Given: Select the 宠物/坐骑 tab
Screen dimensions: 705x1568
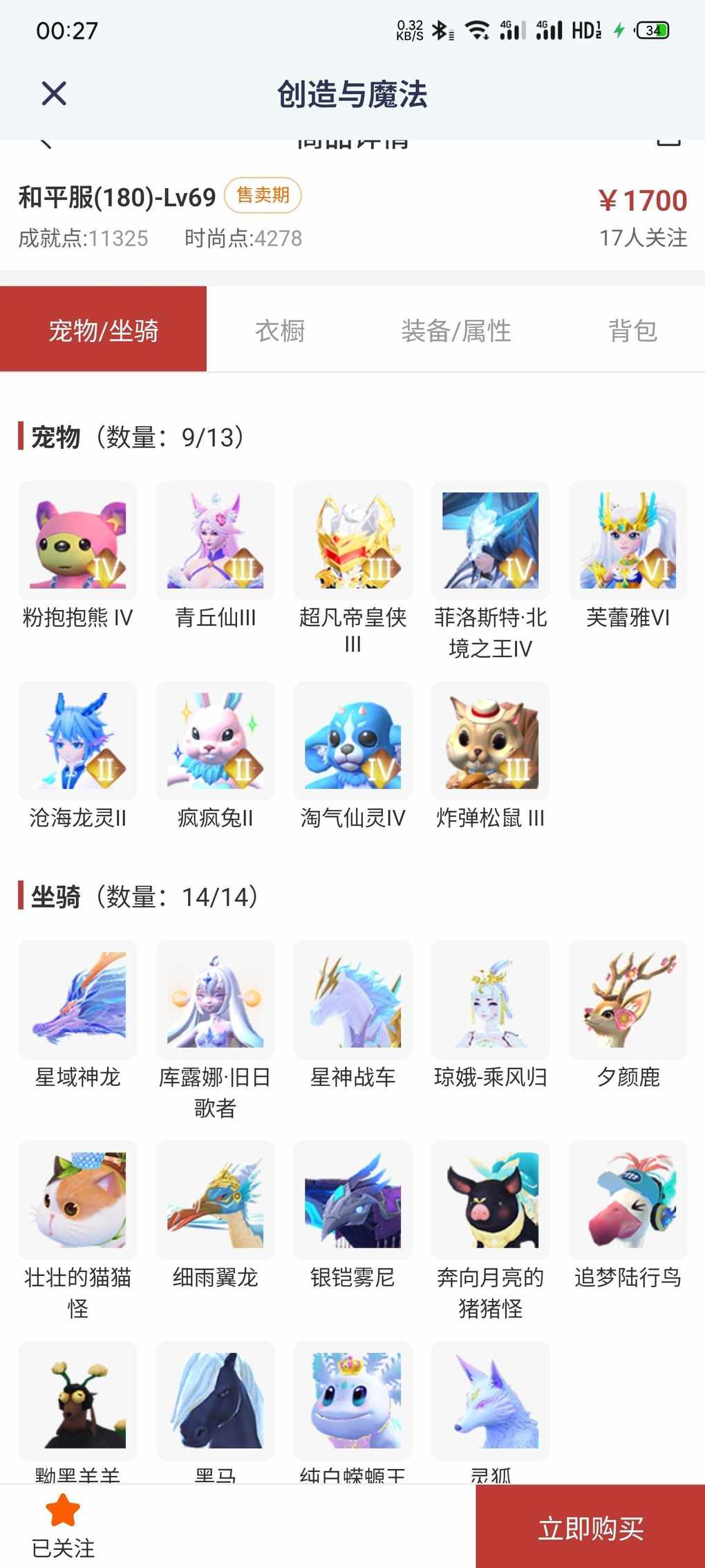Looking at the screenshot, I should click(x=104, y=331).
